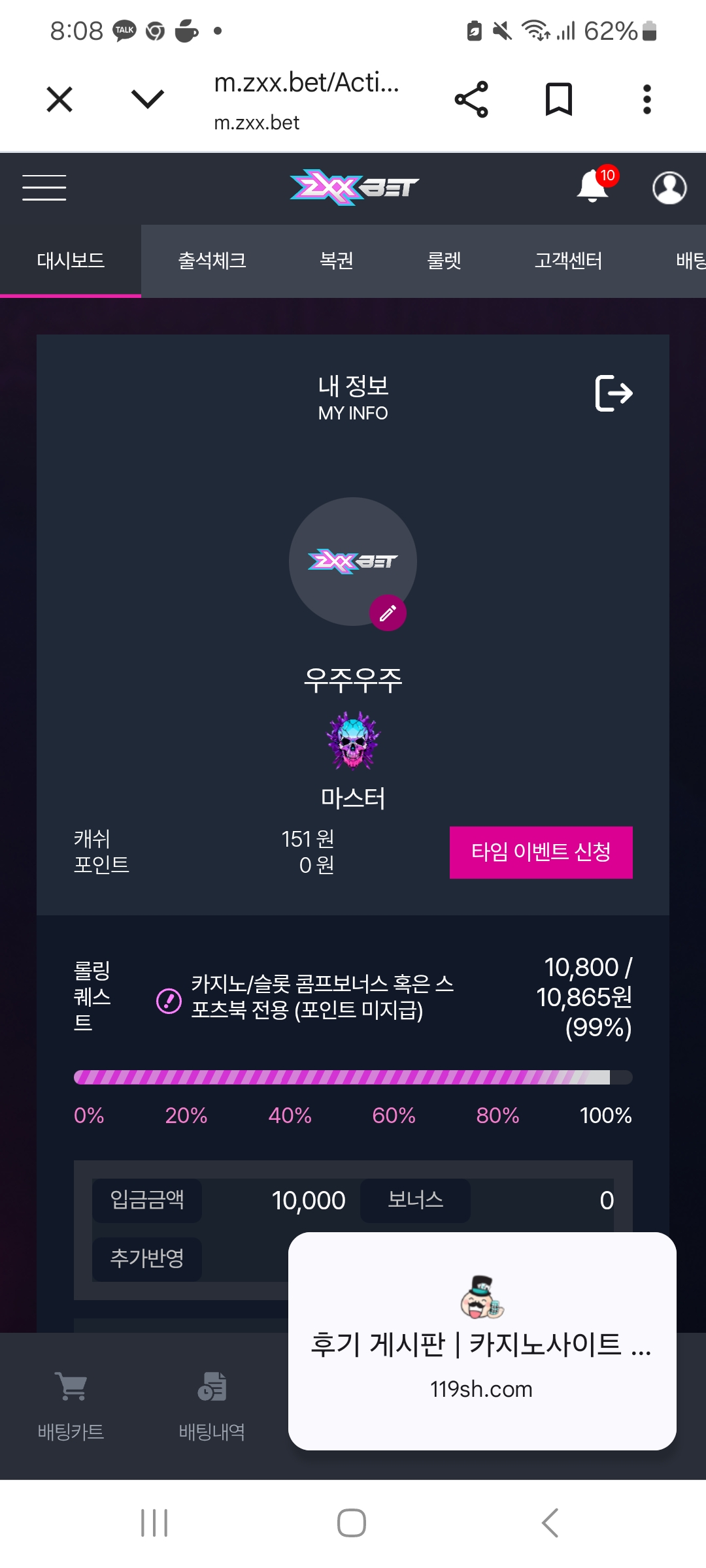The image size is (706, 1568).
Task: Share this page
Action: pyautogui.click(x=471, y=99)
